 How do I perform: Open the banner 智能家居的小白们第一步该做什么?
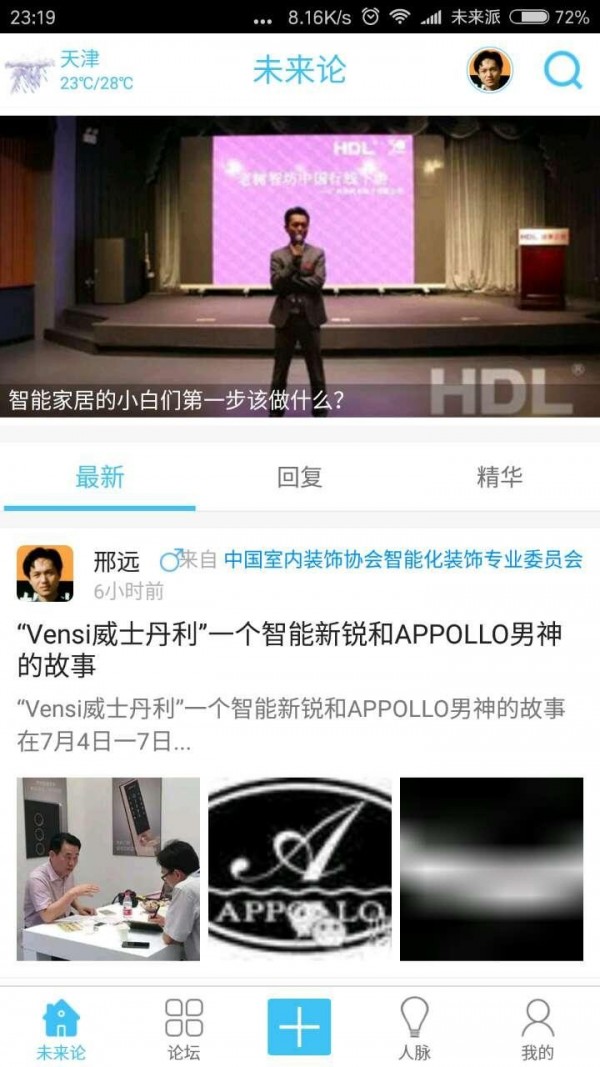coord(300,265)
